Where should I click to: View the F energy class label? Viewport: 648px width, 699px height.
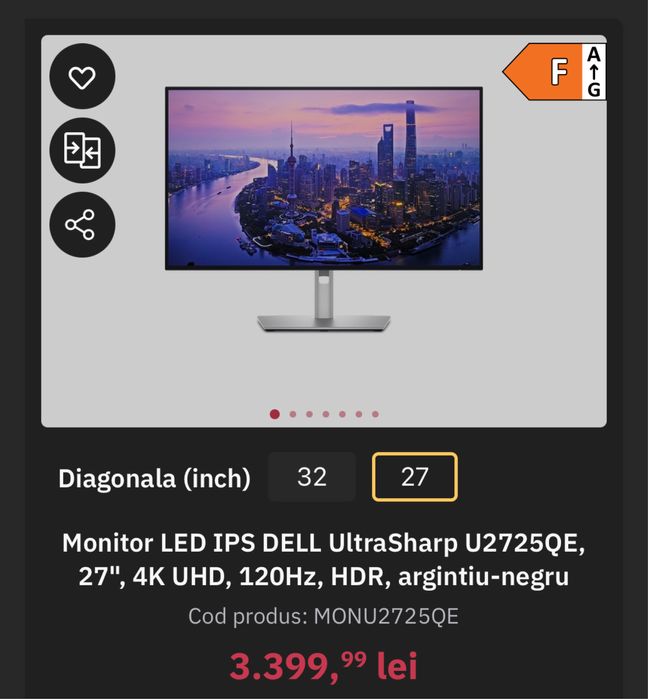click(555, 72)
